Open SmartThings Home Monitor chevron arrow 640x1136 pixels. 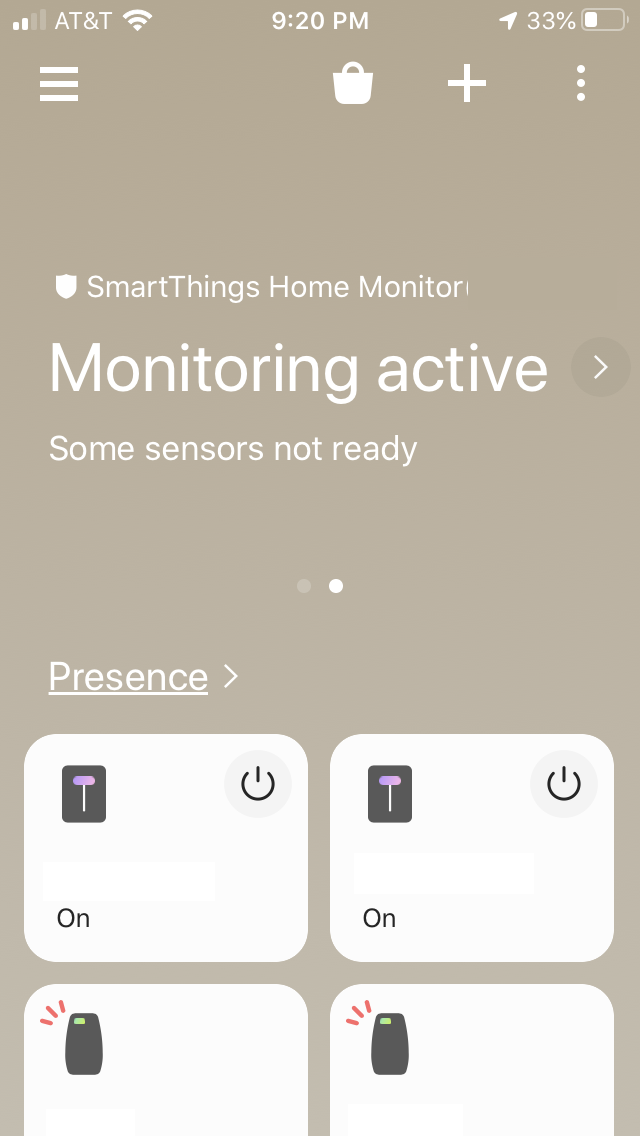pyautogui.click(x=600, y=367)
